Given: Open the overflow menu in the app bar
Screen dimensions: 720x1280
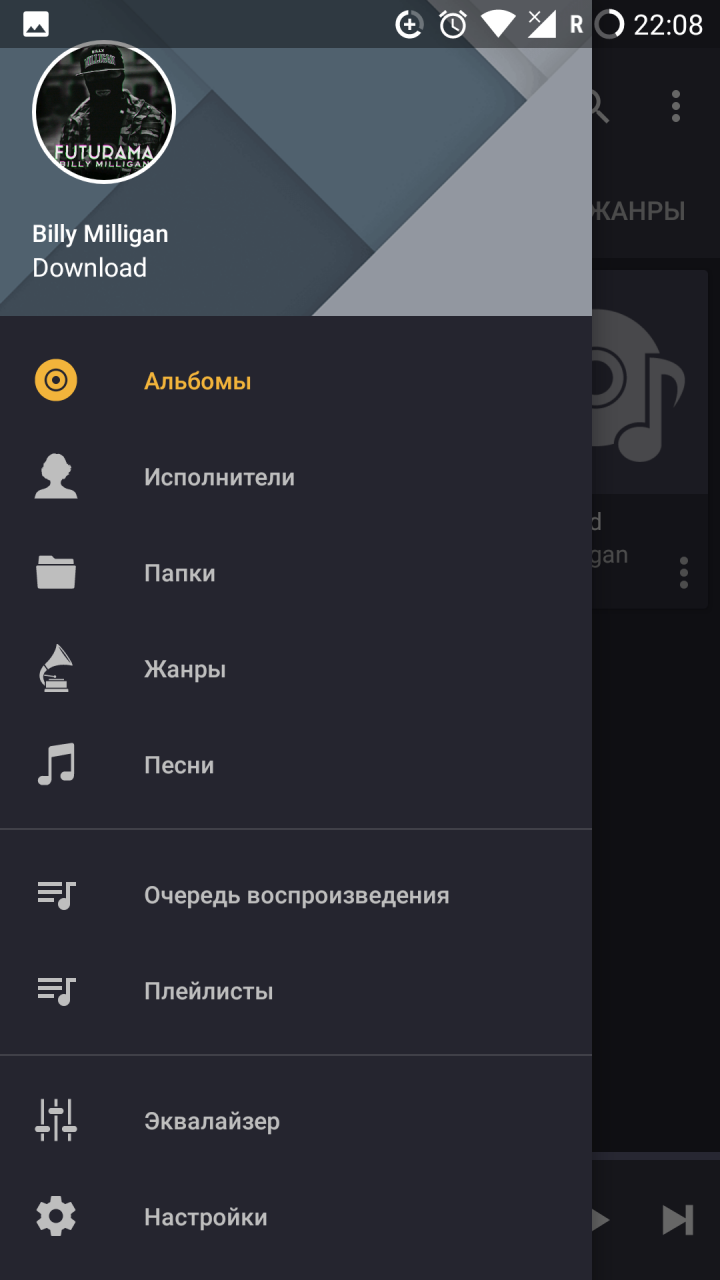Looking at the screenshot, I should [x=676, y=106].
